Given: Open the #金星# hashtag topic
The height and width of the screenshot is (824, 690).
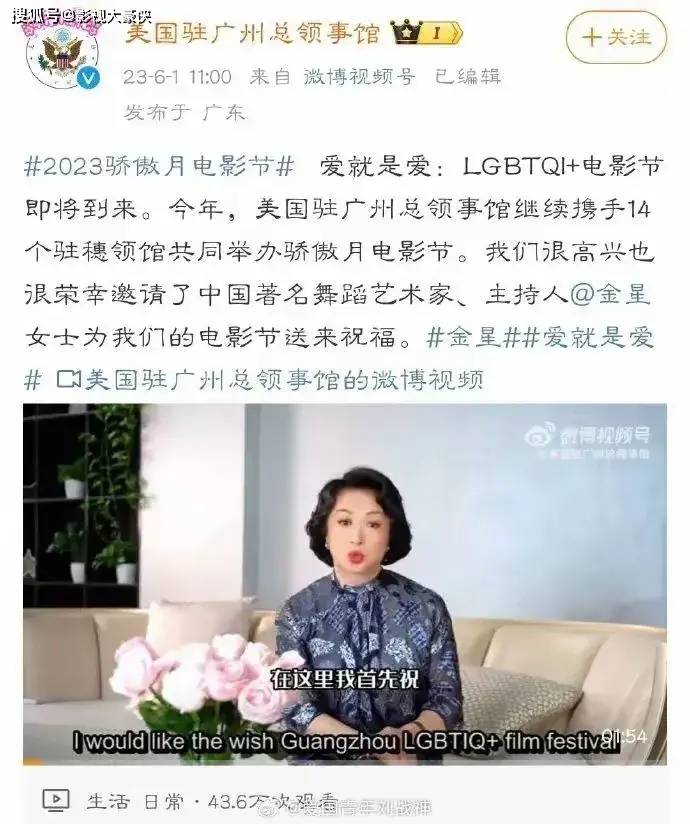Looking at the screenshot, I should pos(465,337).
